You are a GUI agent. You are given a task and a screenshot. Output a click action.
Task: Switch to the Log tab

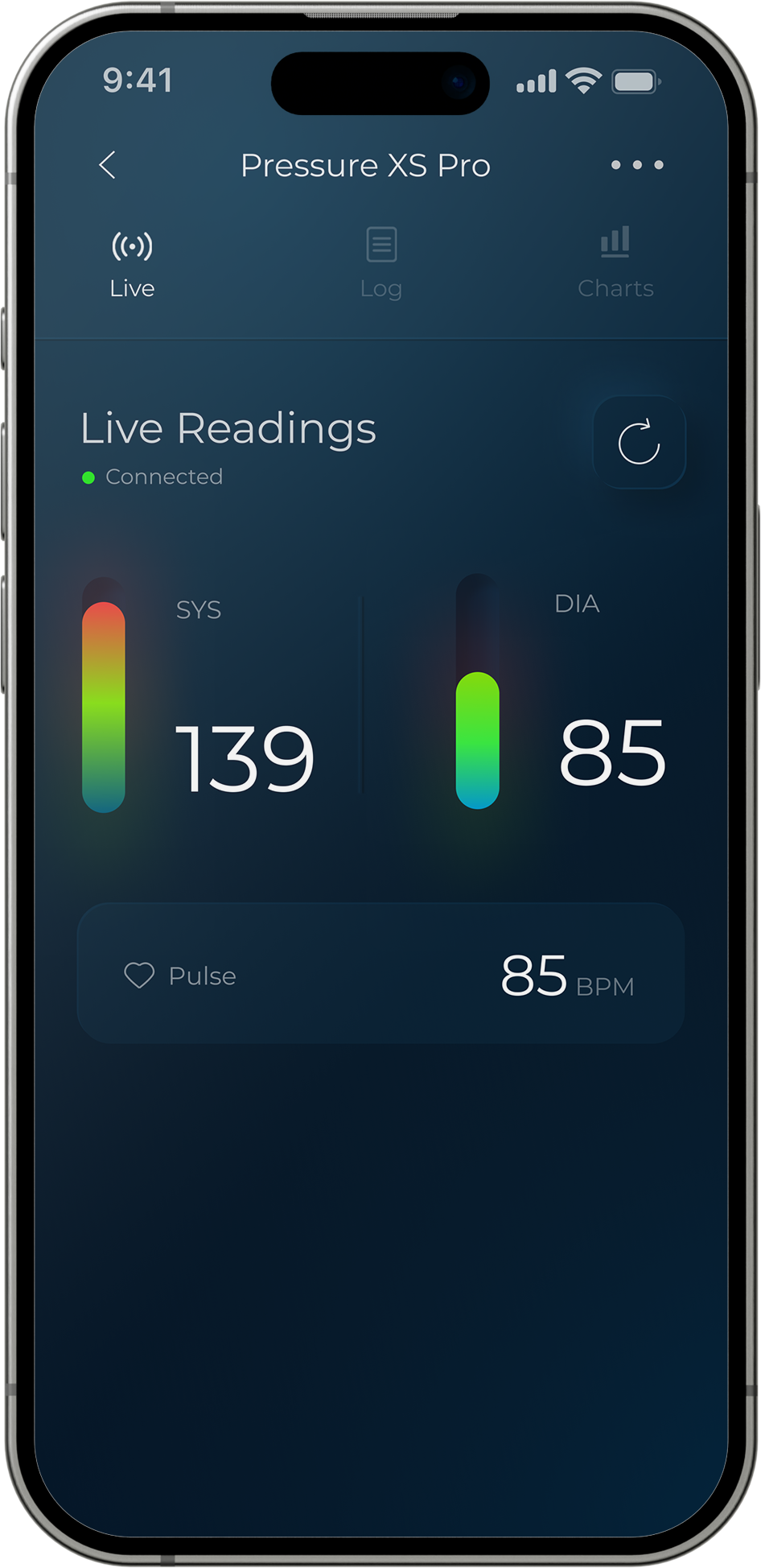(x=381, y=263)
